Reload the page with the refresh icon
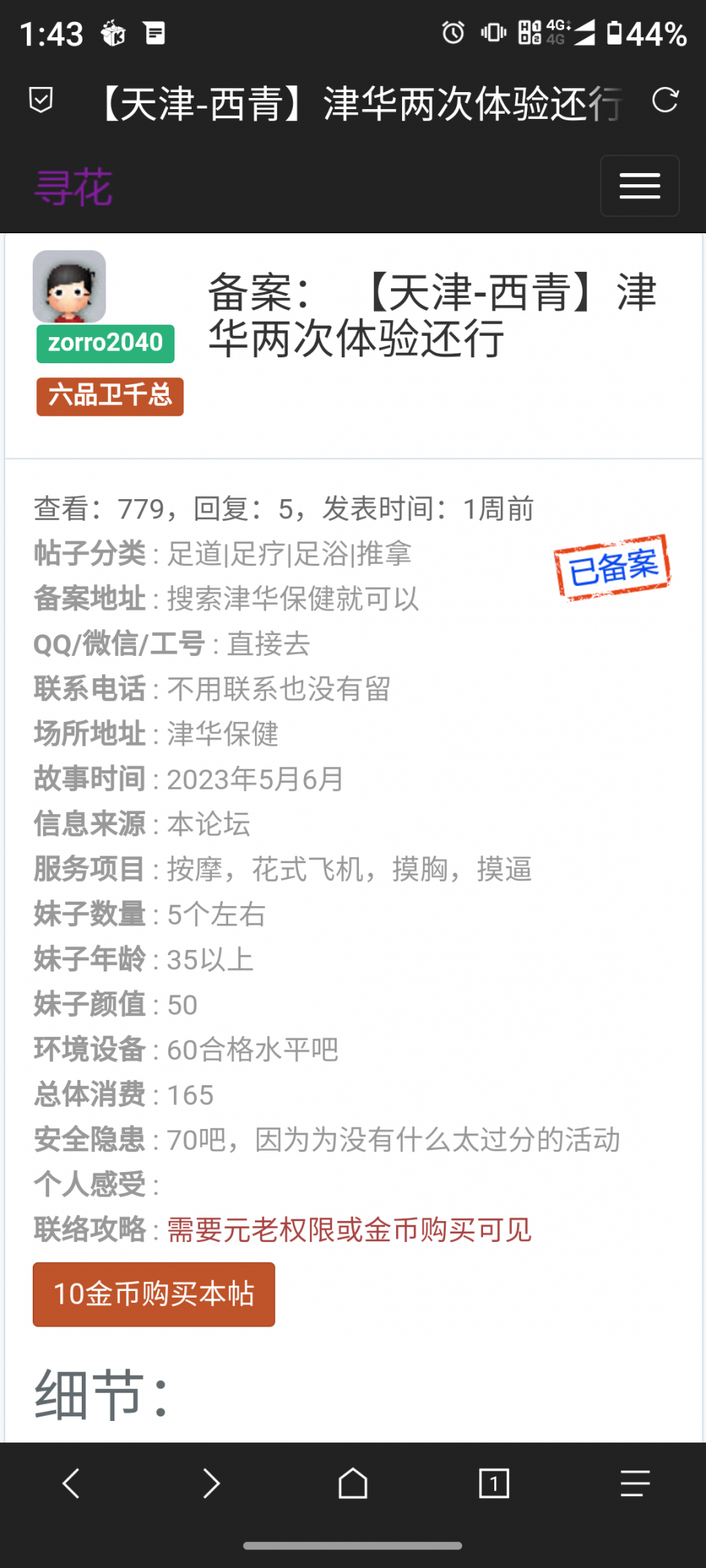The height and width of the screenshot is (1568, 706). [x=664, y=100]
